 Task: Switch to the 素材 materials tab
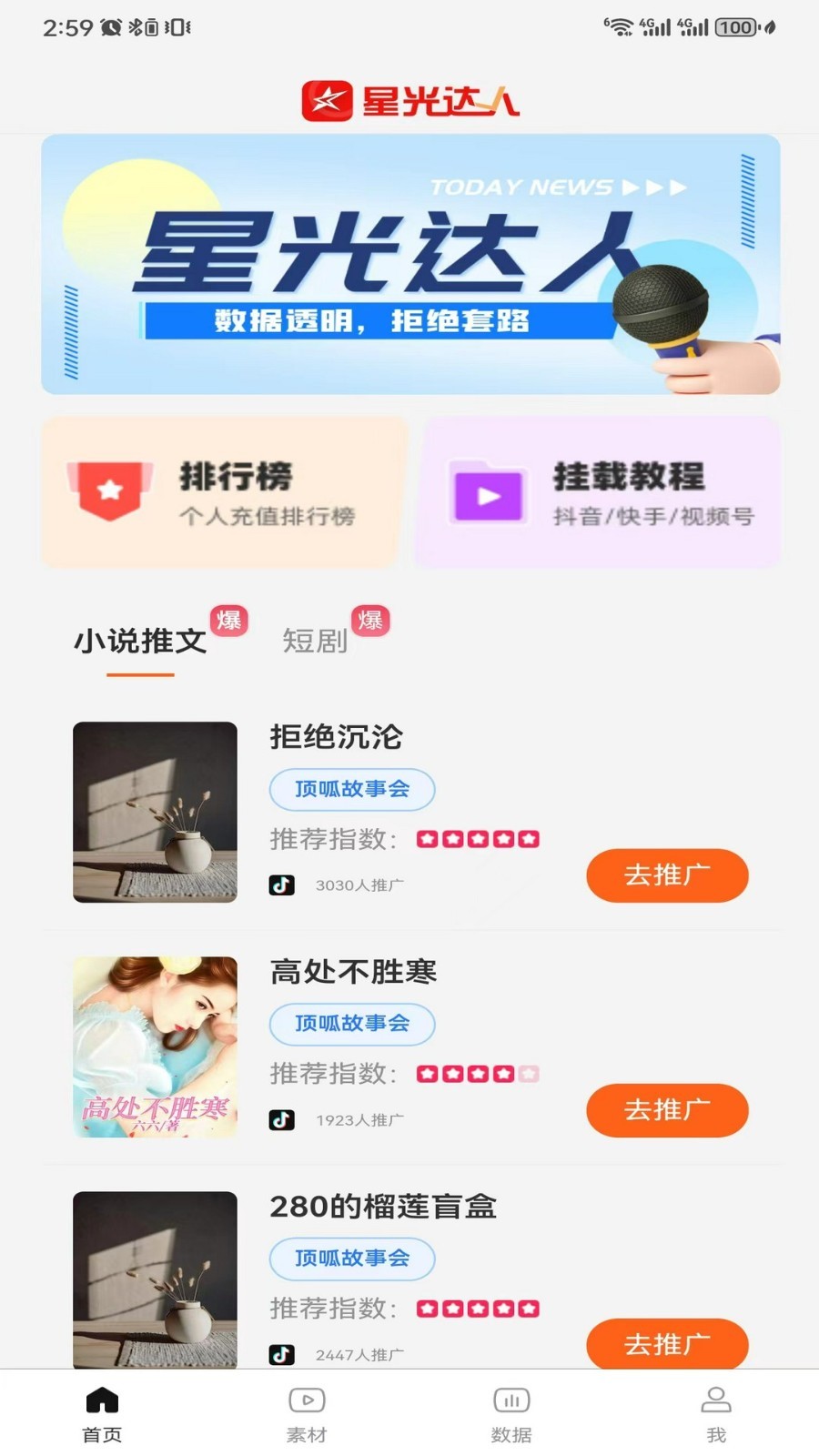307,1414
